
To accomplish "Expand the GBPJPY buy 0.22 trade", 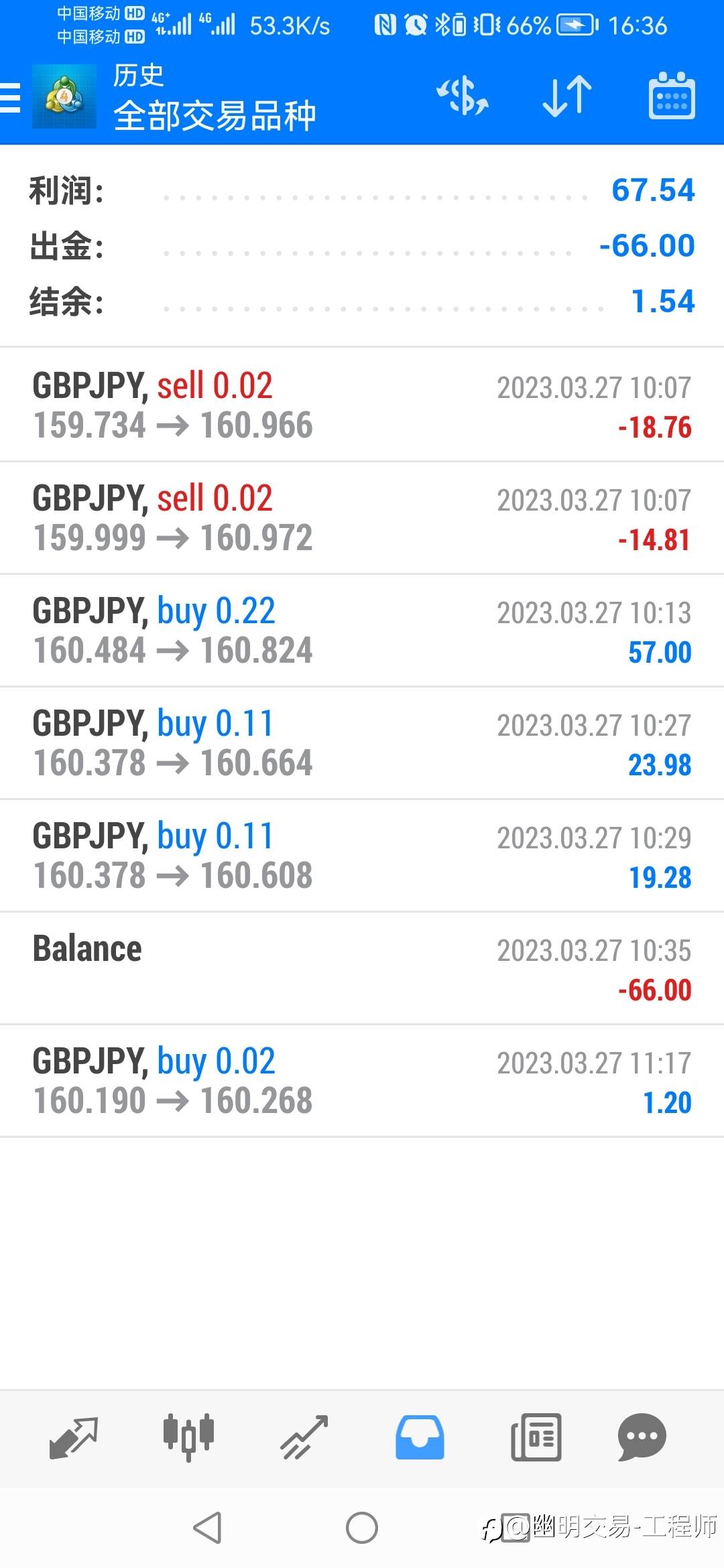I will tap(362, 631).
